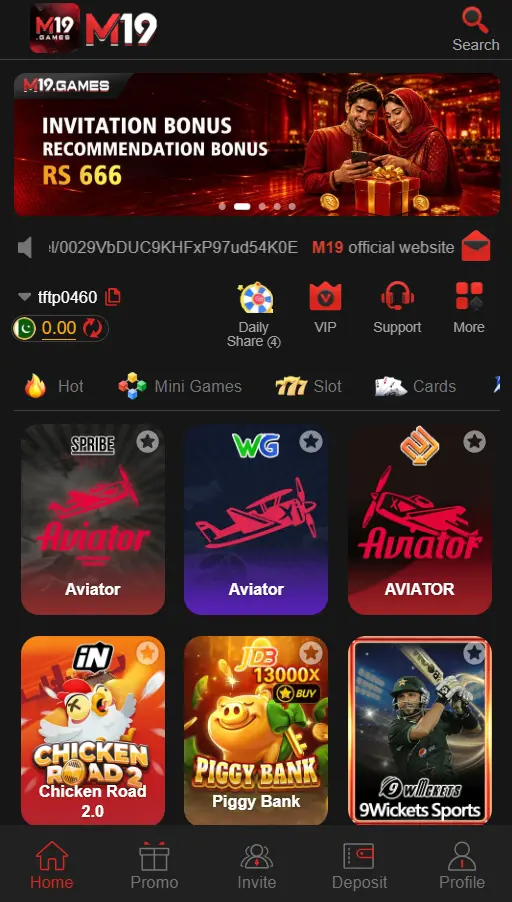The width and height of the screenshot is (512, 902).
Task: Open Daily Share wheel
Action: [254, 315]
